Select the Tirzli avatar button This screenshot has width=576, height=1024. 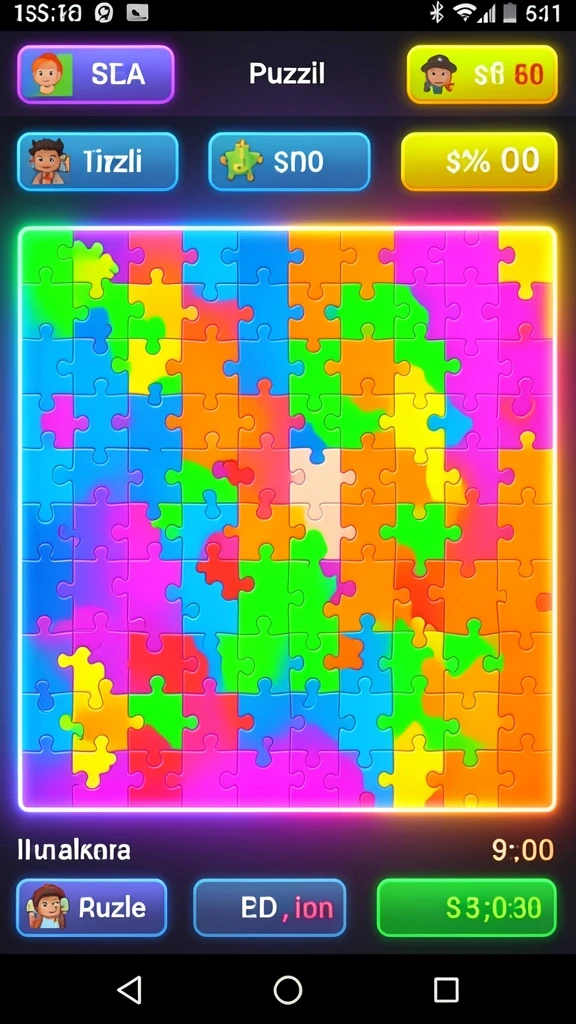(x=98, y=161)
